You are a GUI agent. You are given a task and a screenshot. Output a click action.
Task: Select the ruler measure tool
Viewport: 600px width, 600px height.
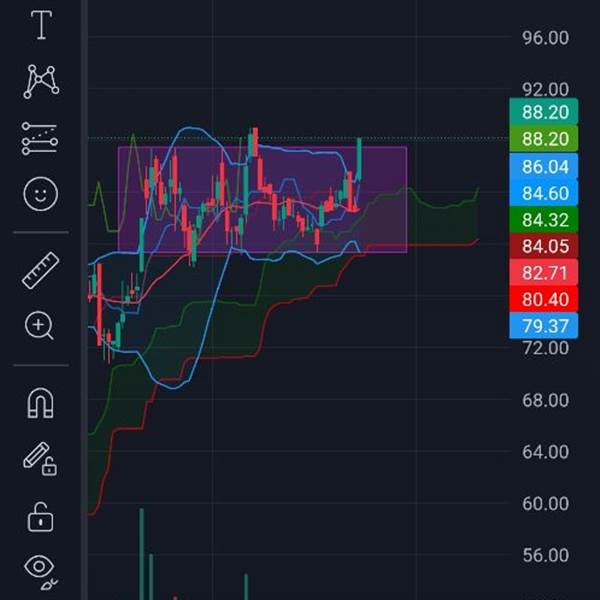click(x=40, y=270)
